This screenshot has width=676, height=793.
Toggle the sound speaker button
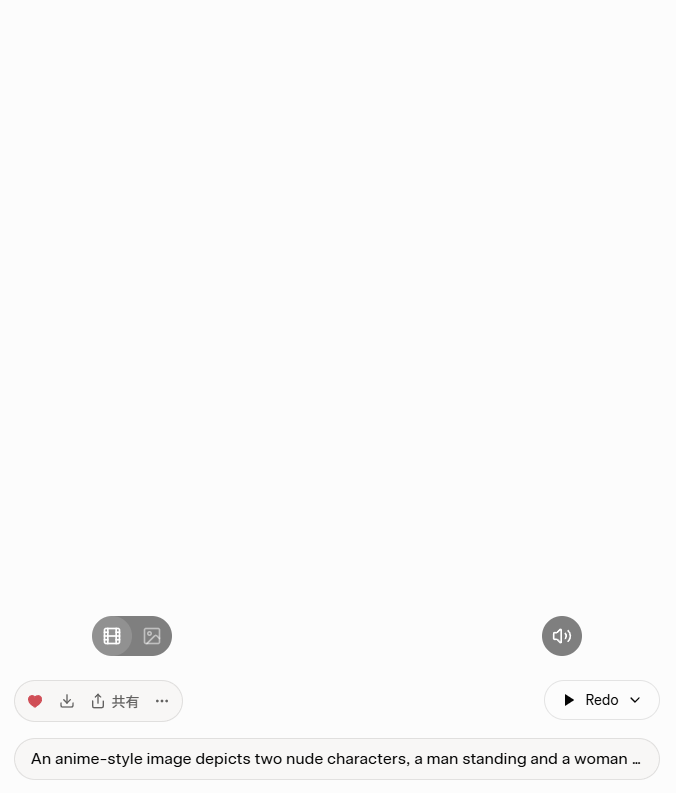click(562, 636)
